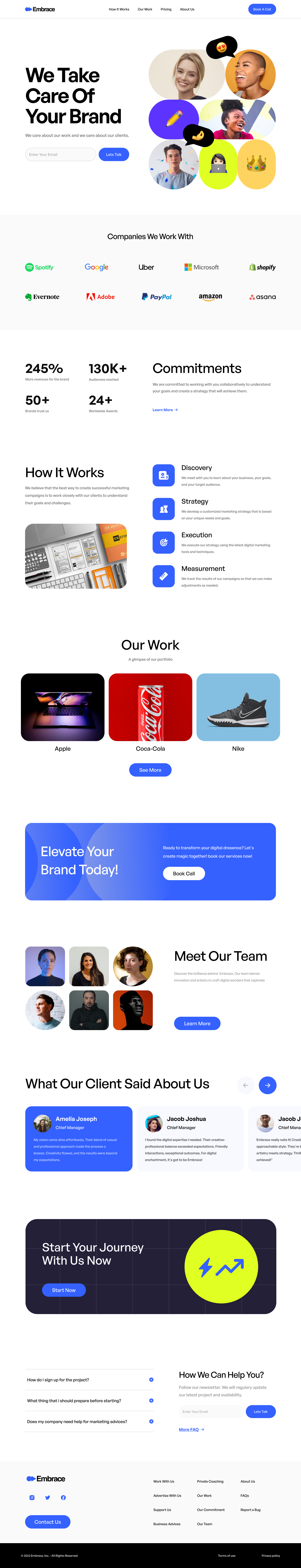
Task: Follow the Learn More link under Commitments
Action: (165, 410)
